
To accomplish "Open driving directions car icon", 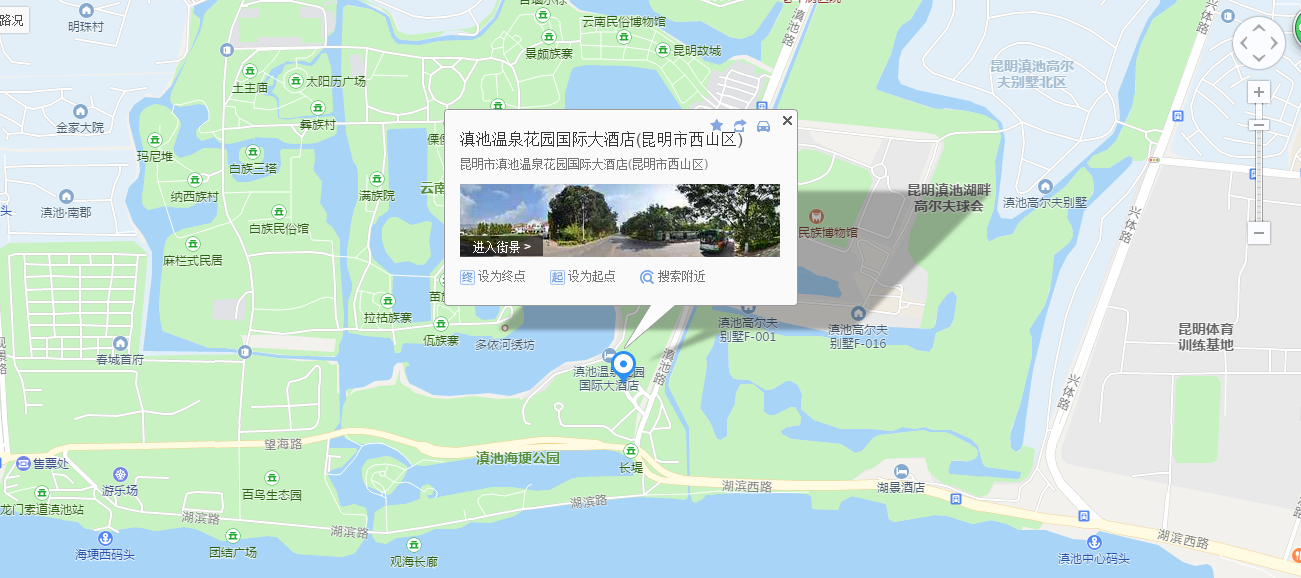I will [763, 125].
